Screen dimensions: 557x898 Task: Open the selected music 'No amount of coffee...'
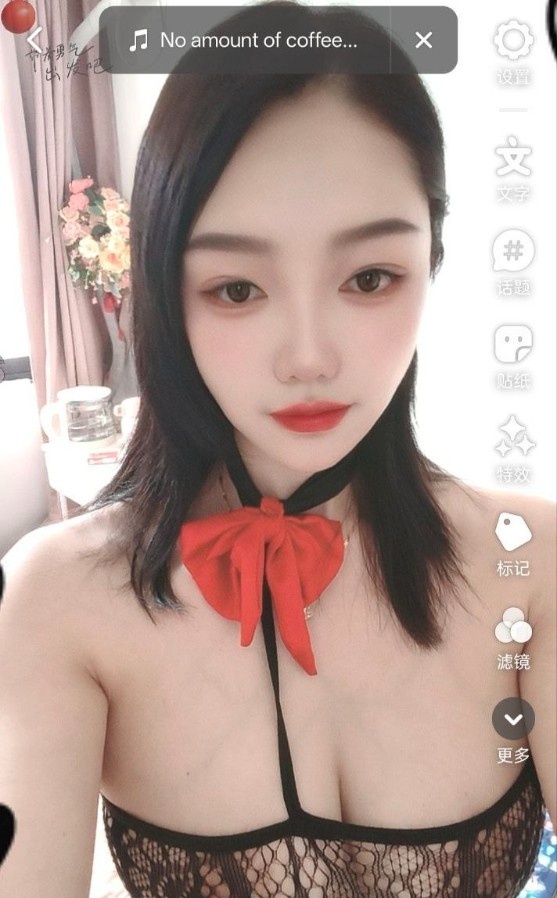[244, 40]
